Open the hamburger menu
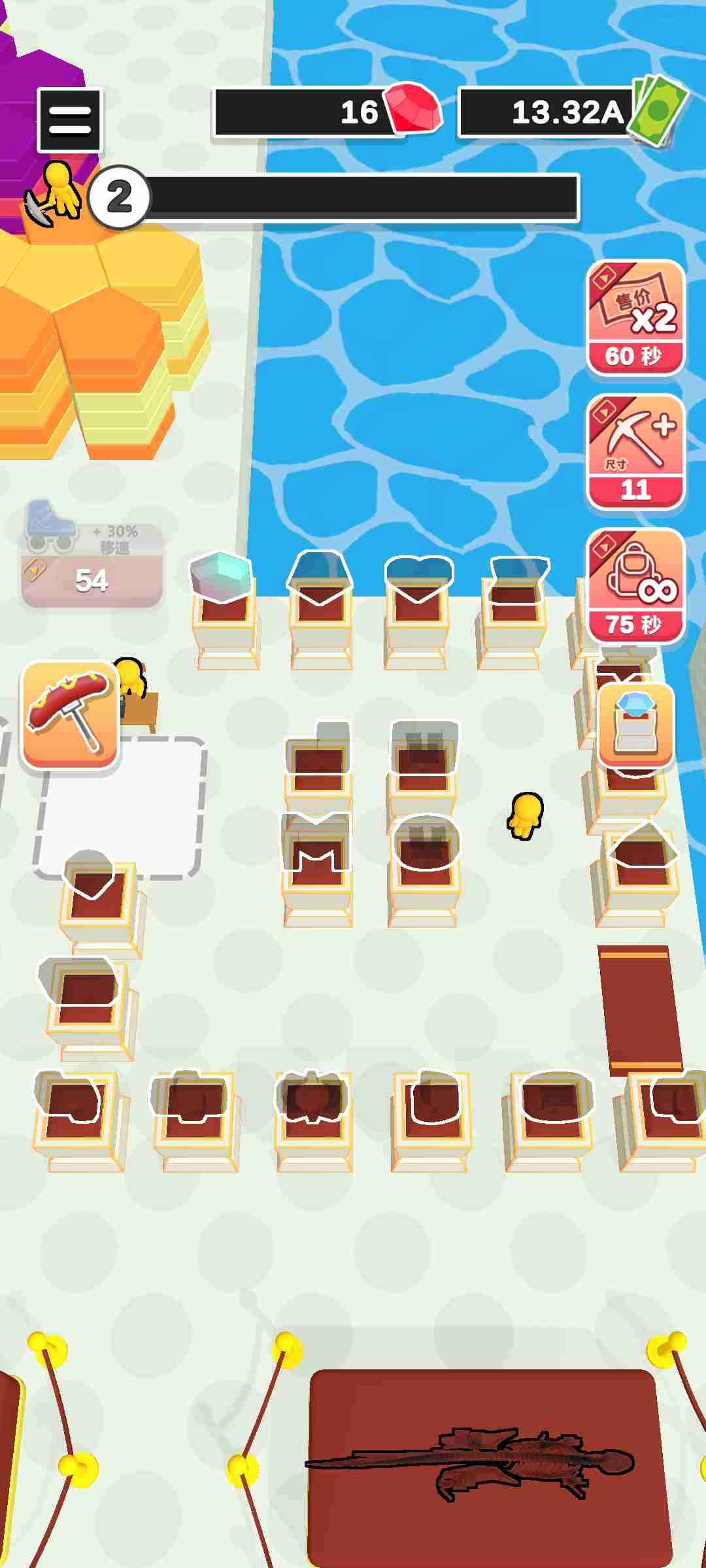706x1568 pixels. click(70, 120)
